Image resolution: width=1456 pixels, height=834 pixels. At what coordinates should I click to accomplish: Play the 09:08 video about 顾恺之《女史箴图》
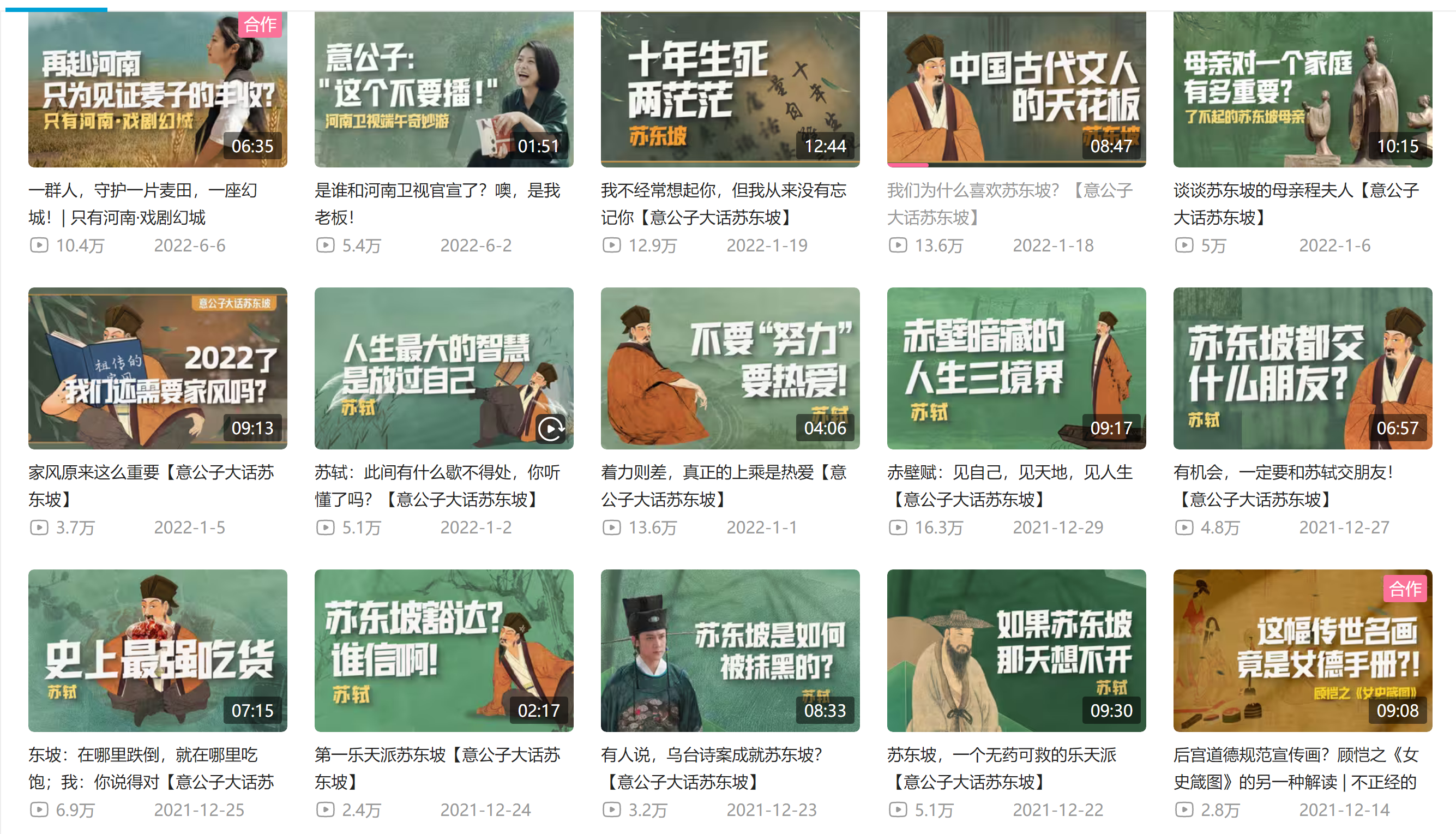(x=1303, y=650)
